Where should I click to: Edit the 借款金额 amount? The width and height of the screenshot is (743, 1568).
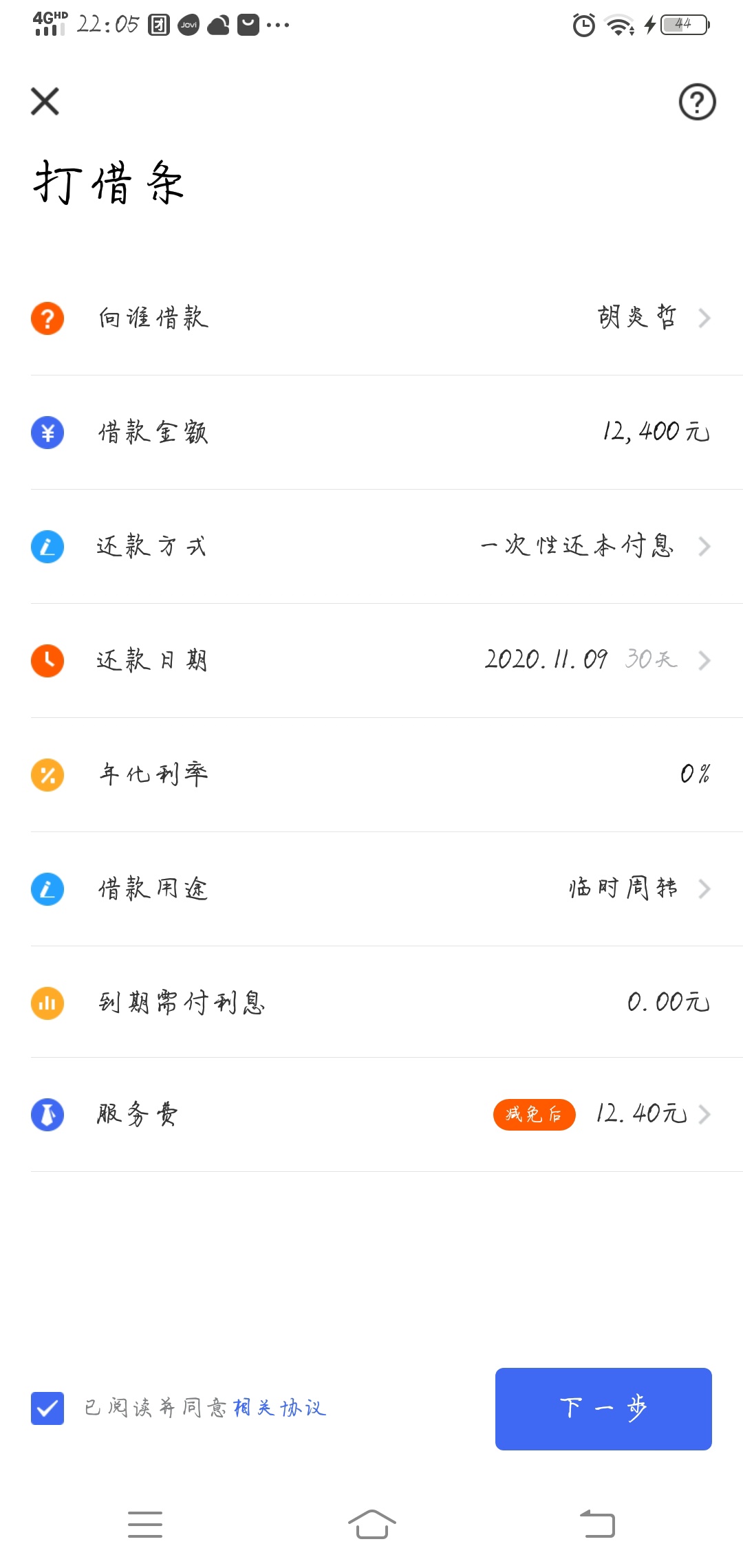[x=371, y=433]
